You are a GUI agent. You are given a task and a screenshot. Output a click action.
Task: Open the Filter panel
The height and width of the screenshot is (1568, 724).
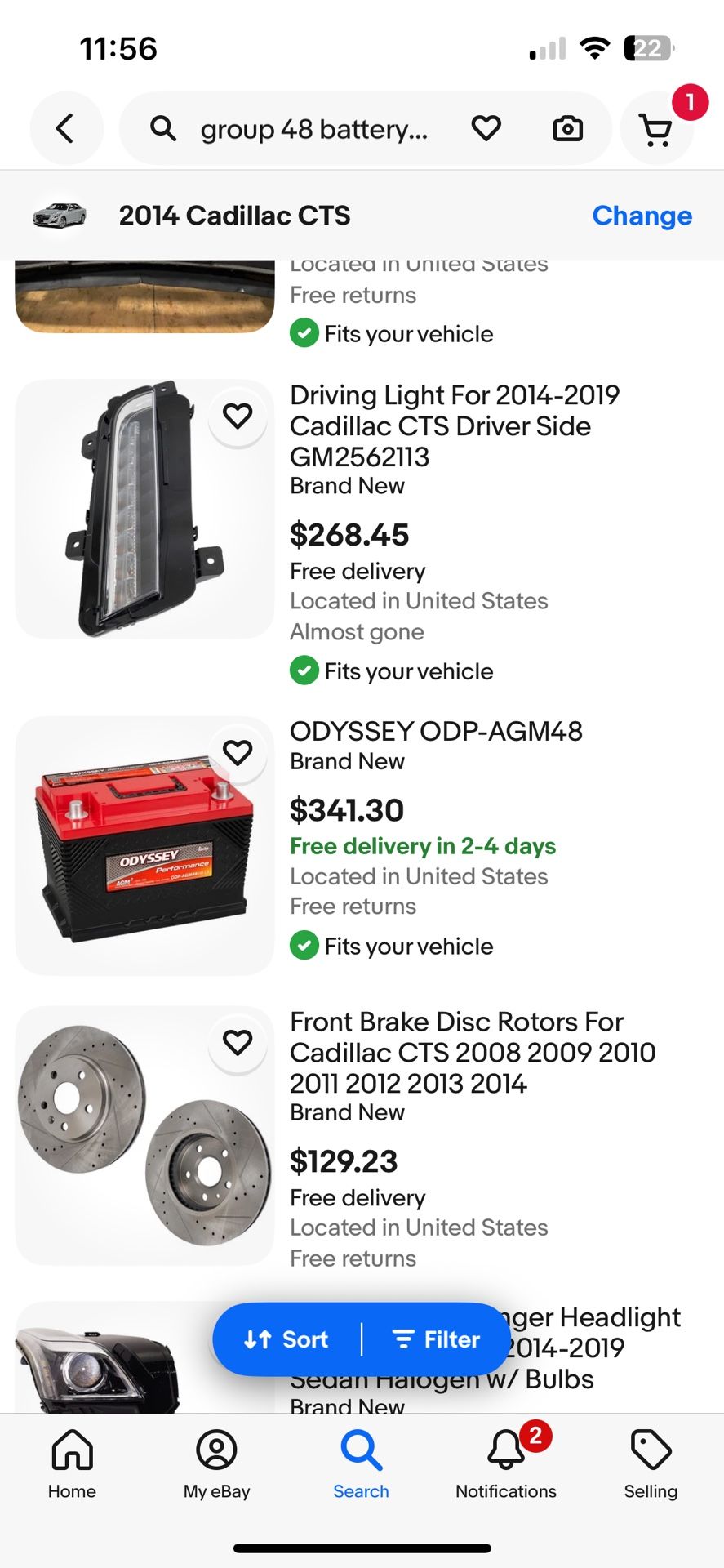pyautogui.click(x=437, y=1339)
